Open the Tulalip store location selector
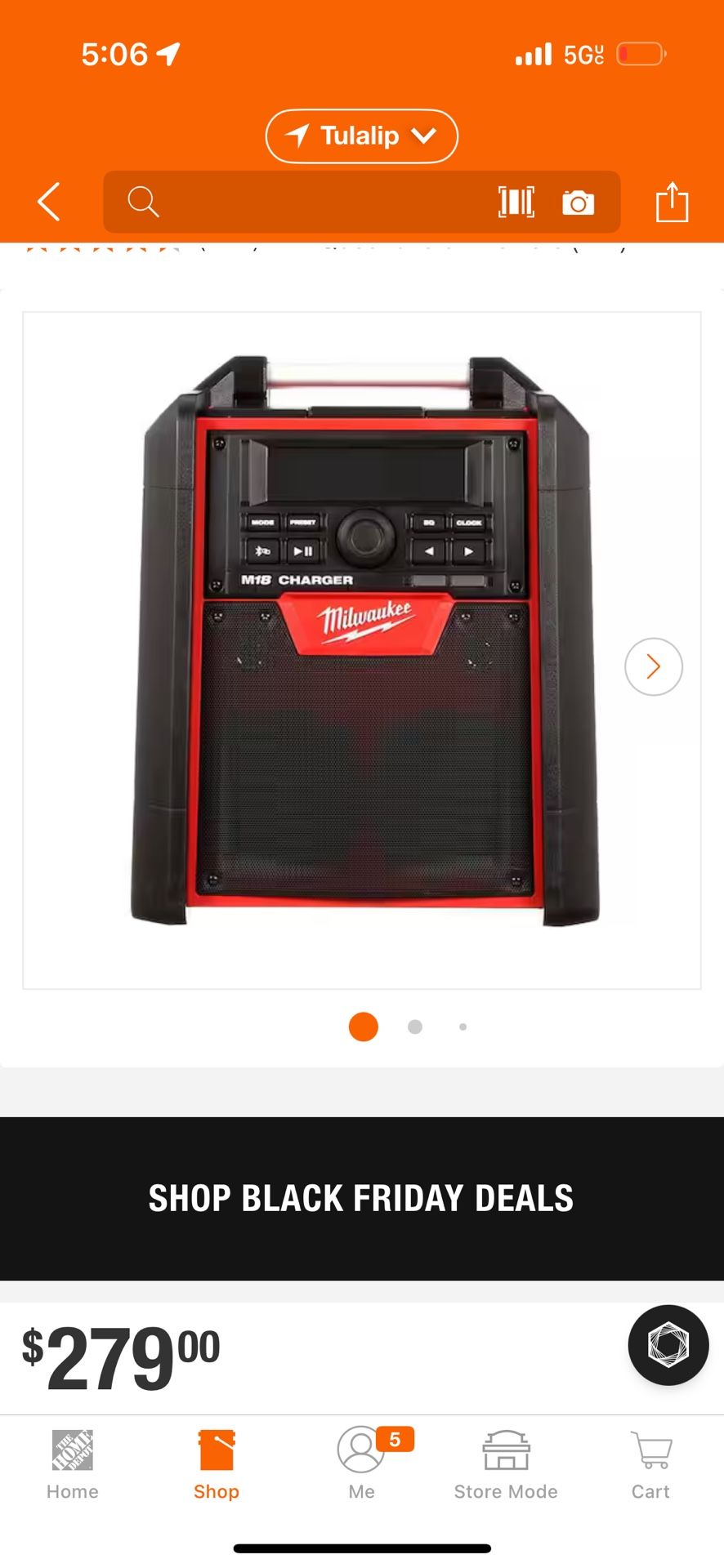Screen dimensions: 724x1568 click(361, 136)
